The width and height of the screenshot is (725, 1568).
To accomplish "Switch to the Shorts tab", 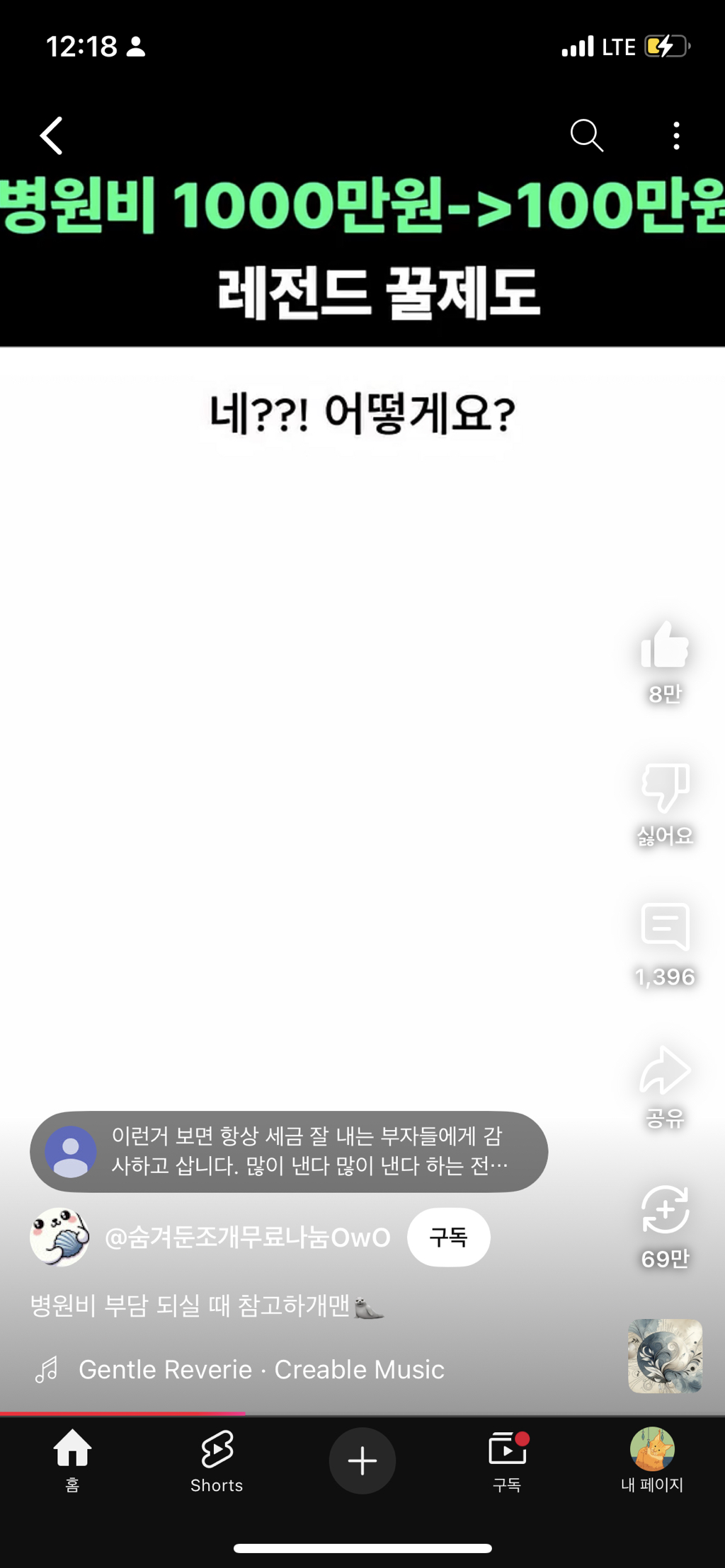I will tap(217, 1460).
